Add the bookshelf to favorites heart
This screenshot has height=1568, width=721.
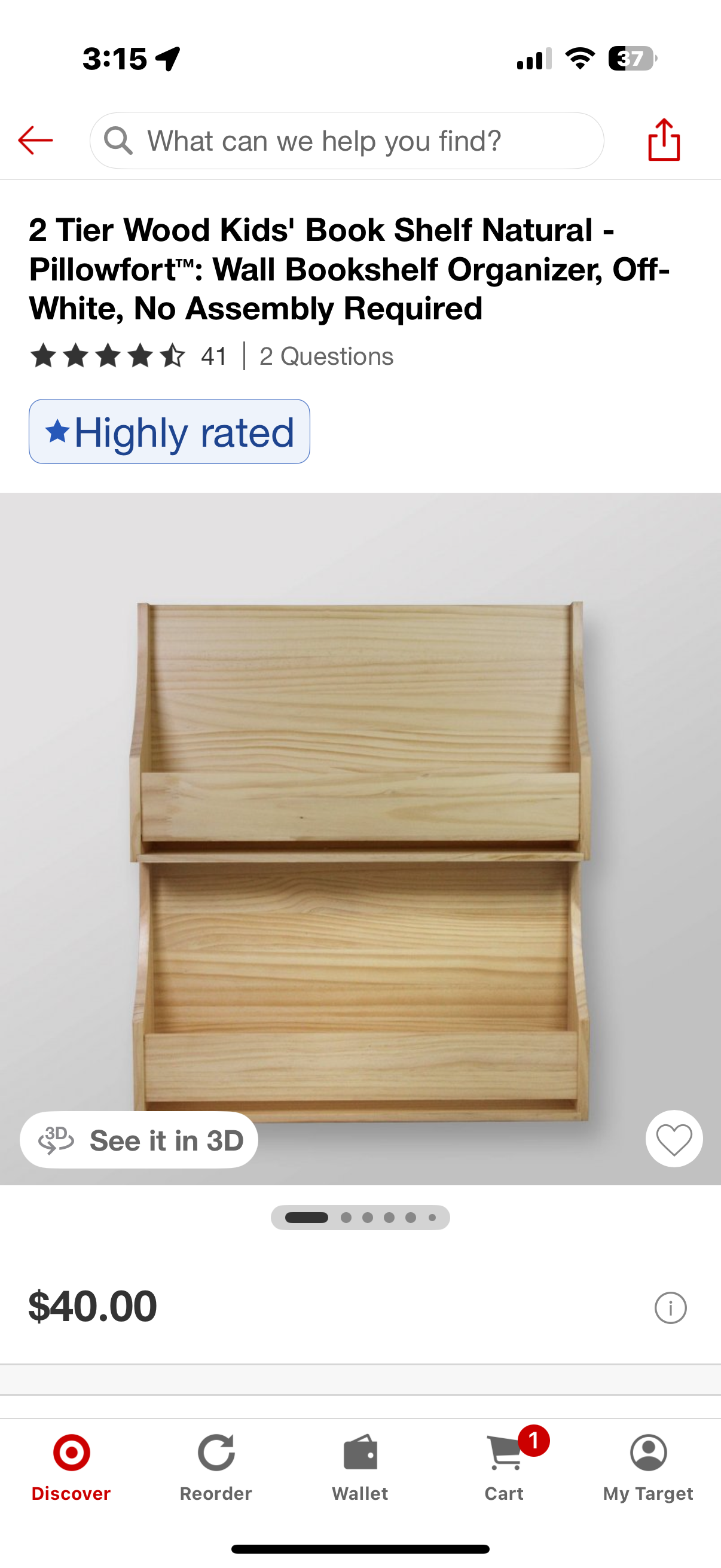[x=674, y=1139]
